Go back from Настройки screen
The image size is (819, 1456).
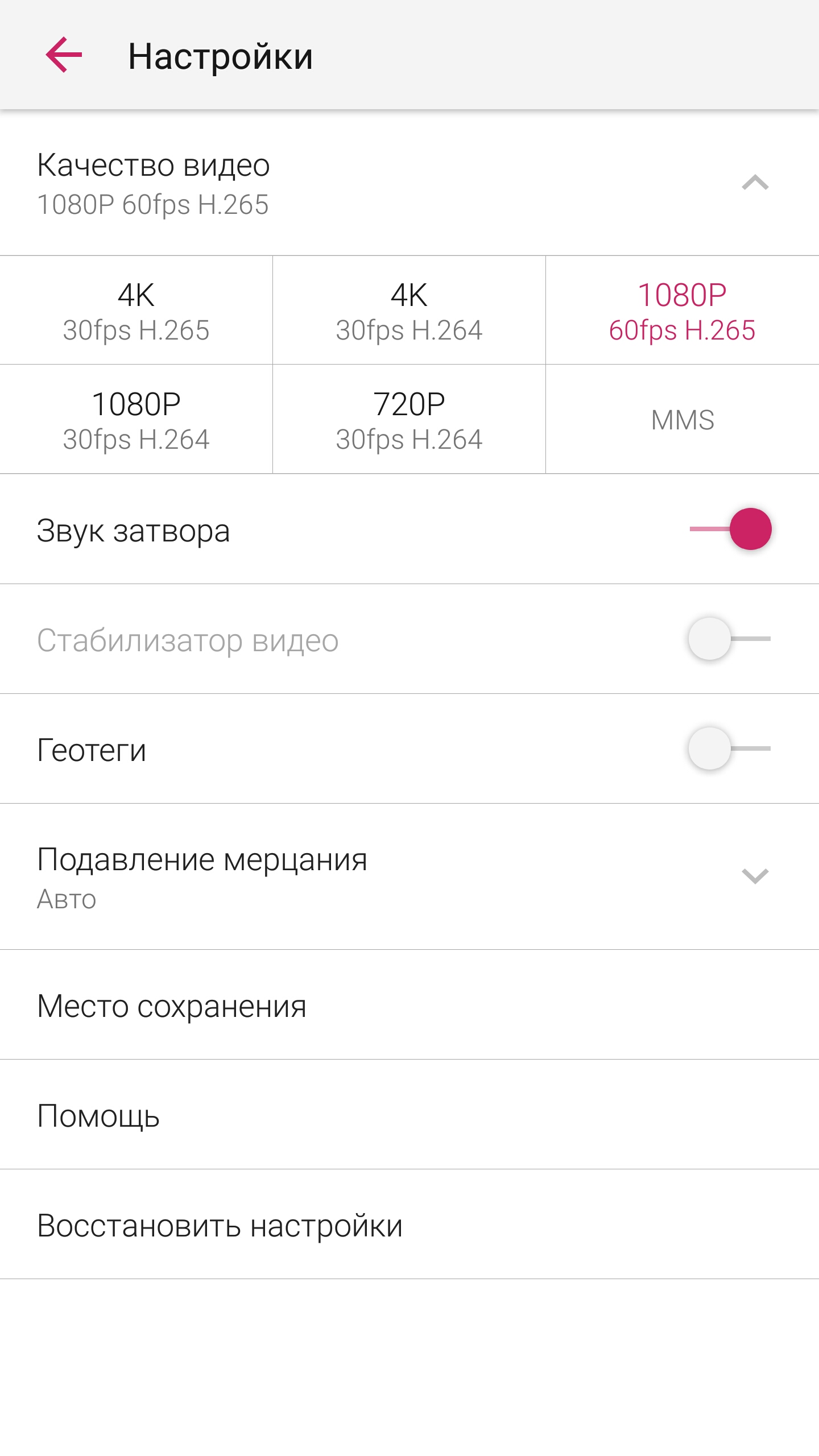pos(64,55)
